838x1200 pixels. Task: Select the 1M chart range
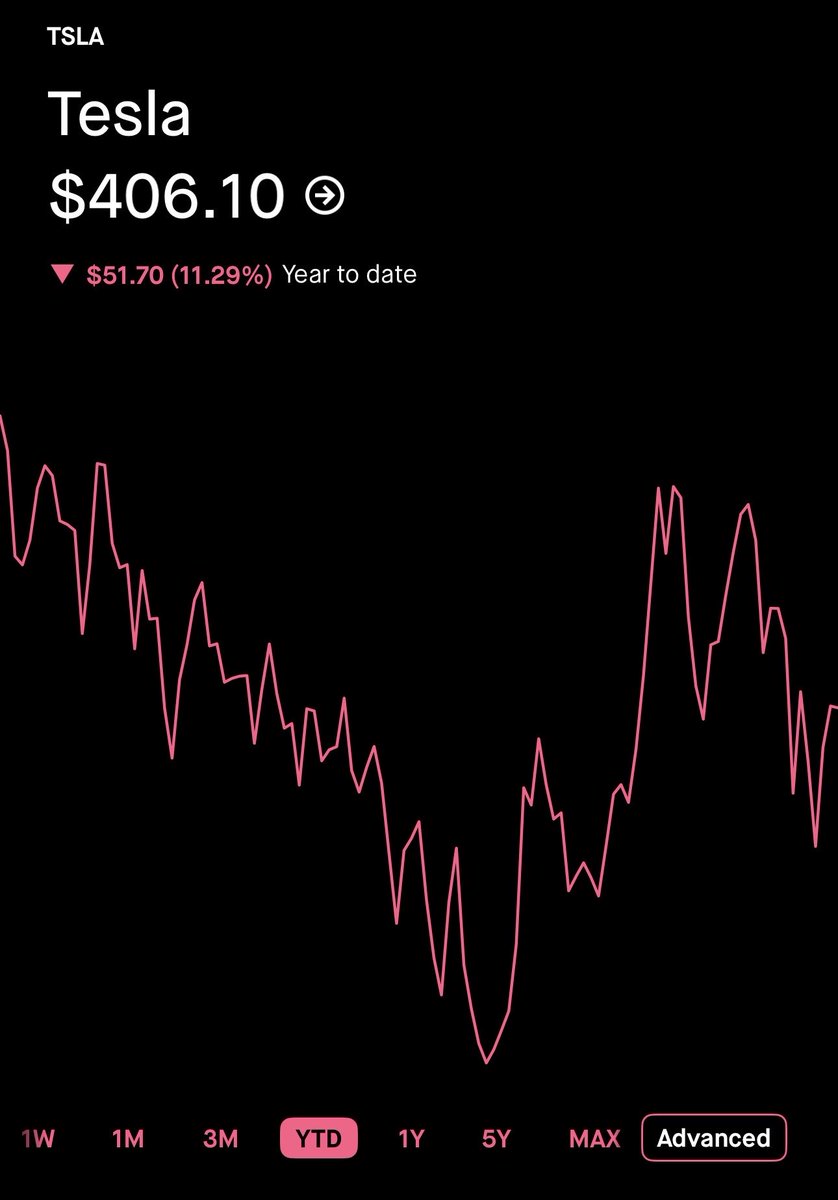coord(128,1138)
